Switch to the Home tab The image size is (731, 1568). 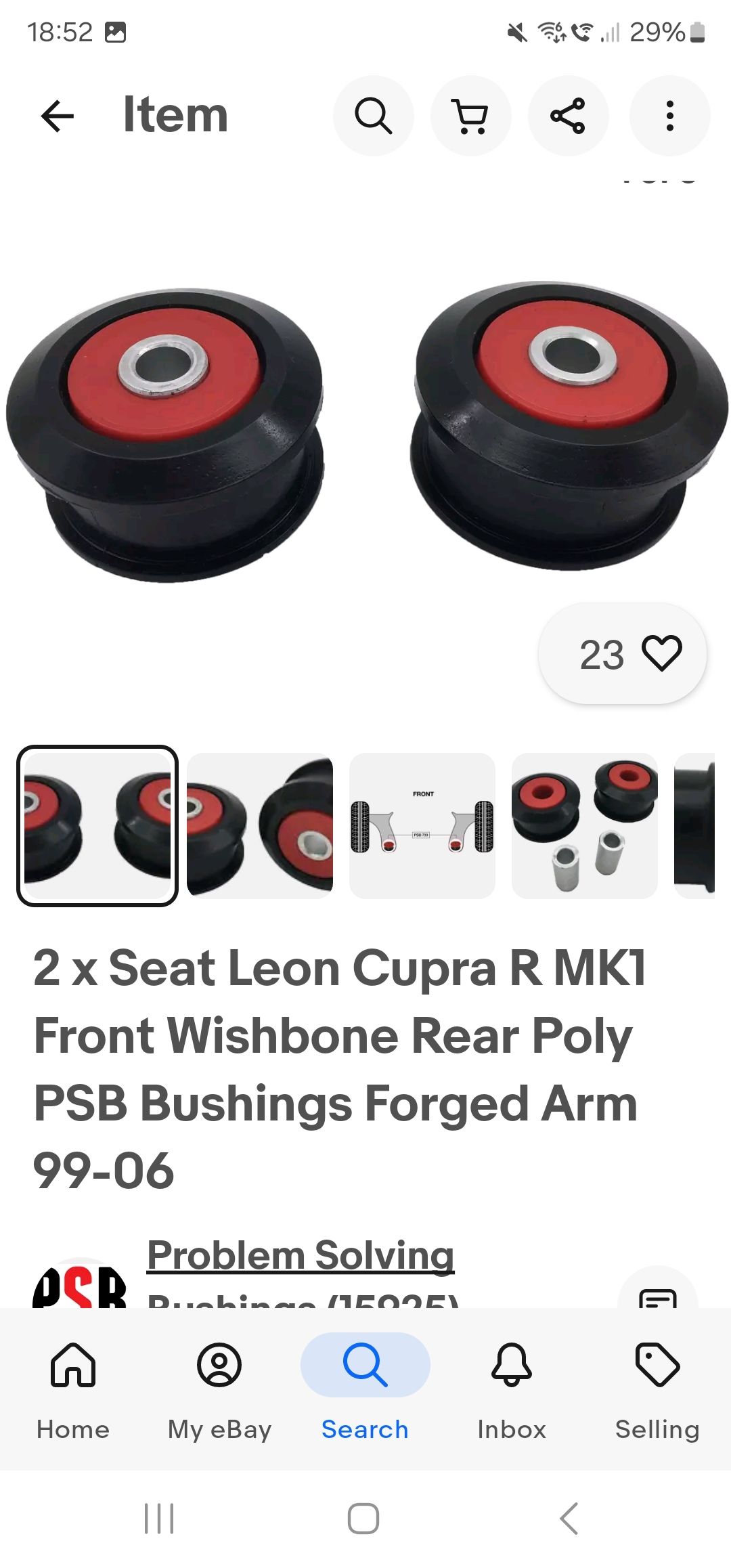73,1389
